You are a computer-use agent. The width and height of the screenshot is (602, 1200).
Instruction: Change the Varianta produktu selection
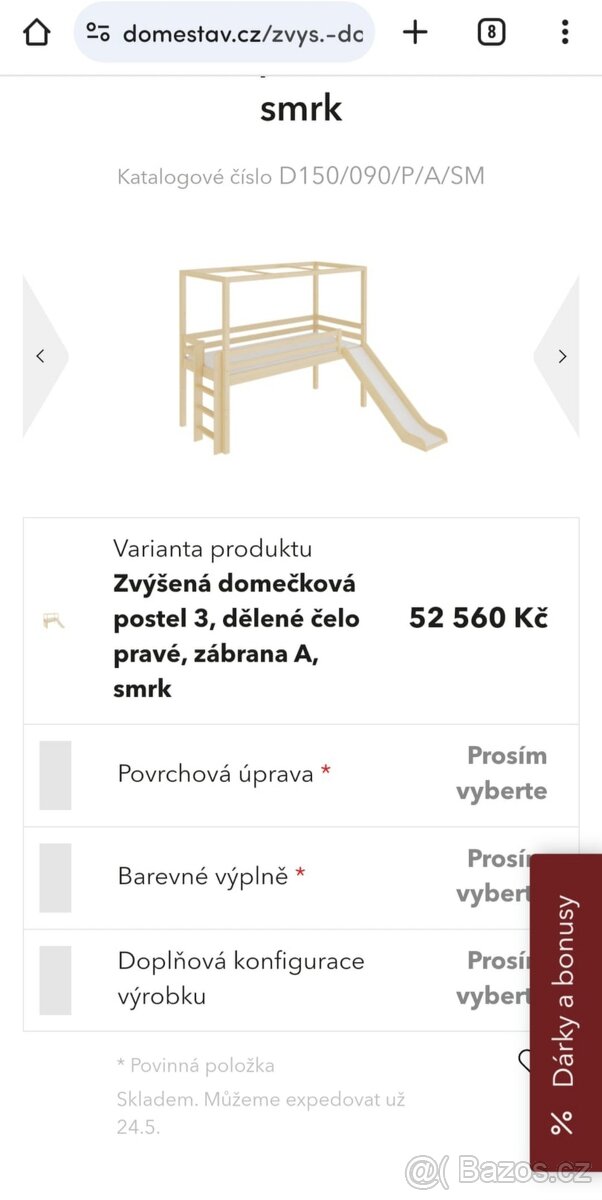tap(300, 619)
